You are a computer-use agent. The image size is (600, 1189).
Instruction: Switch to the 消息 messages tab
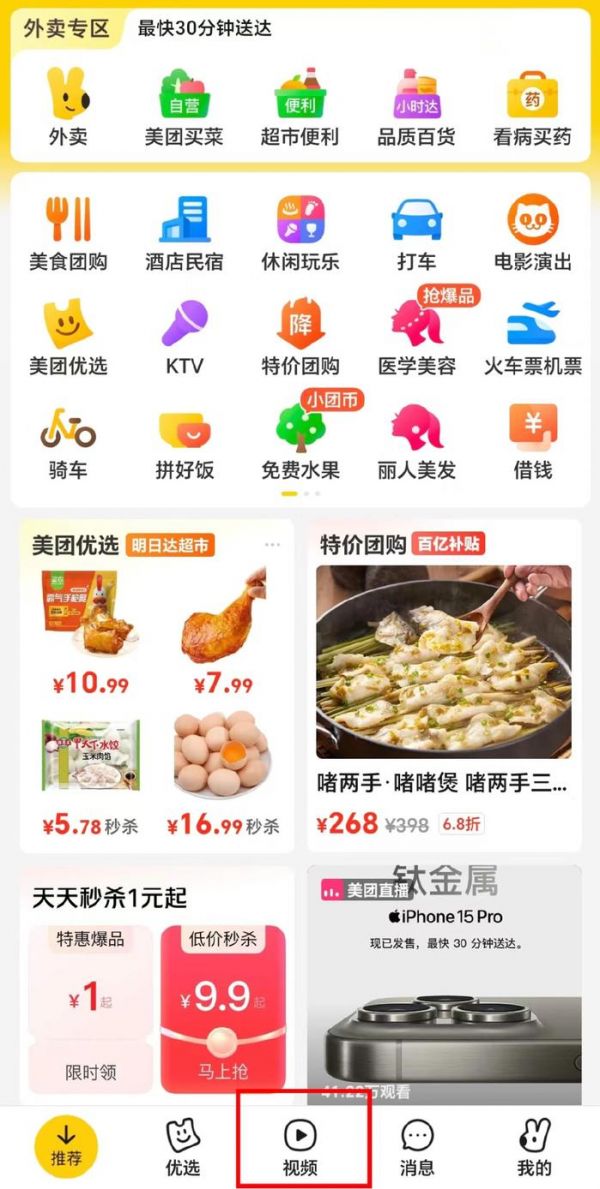click(417, 1146)
